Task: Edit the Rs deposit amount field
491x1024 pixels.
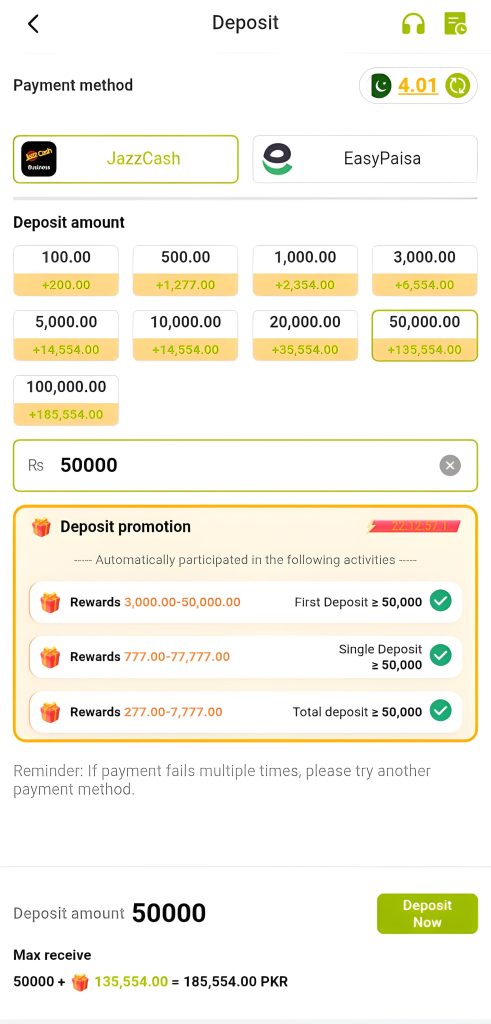Action: (246, 466)
